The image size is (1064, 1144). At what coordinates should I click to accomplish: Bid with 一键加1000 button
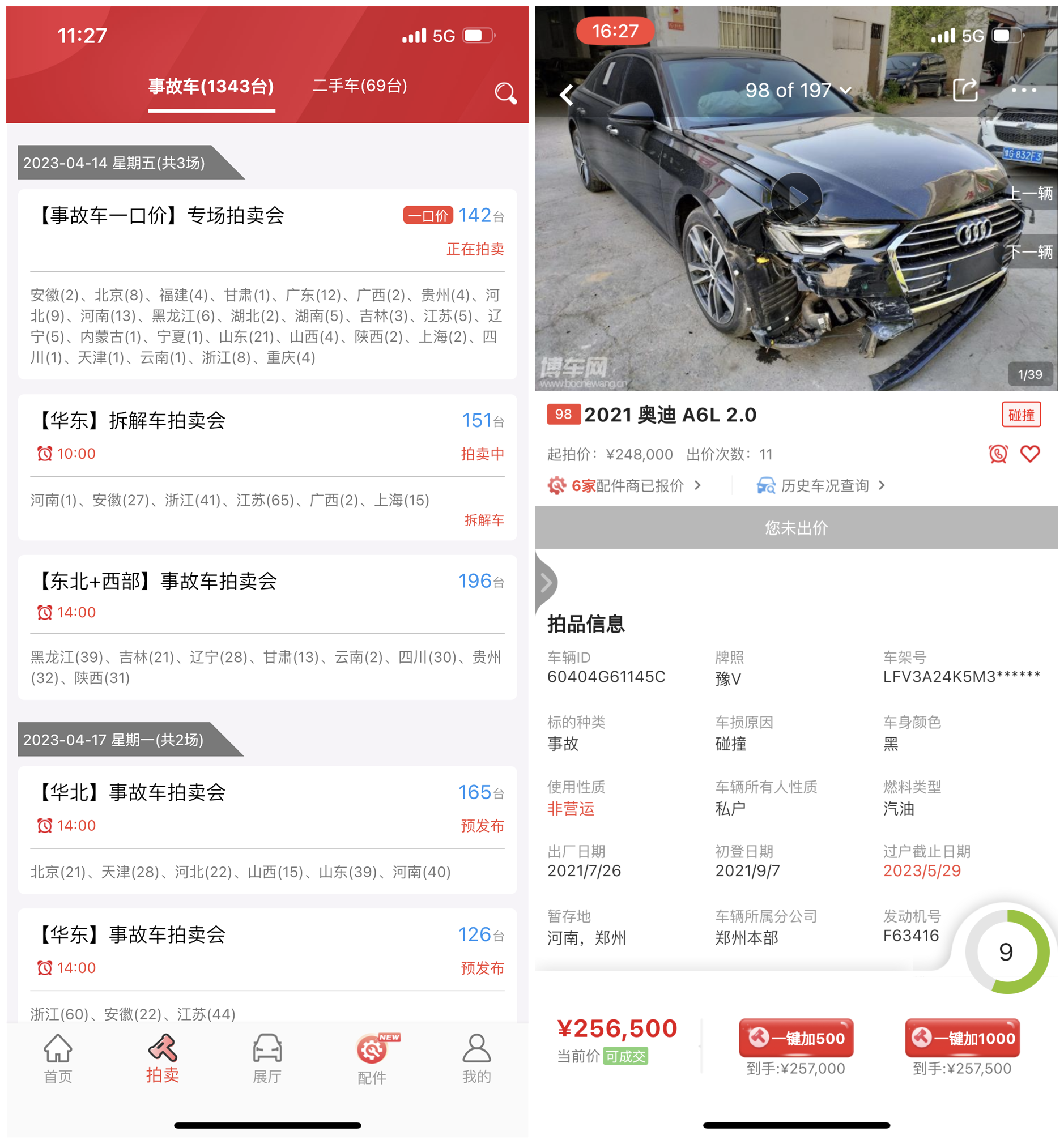click(961, 1038)
